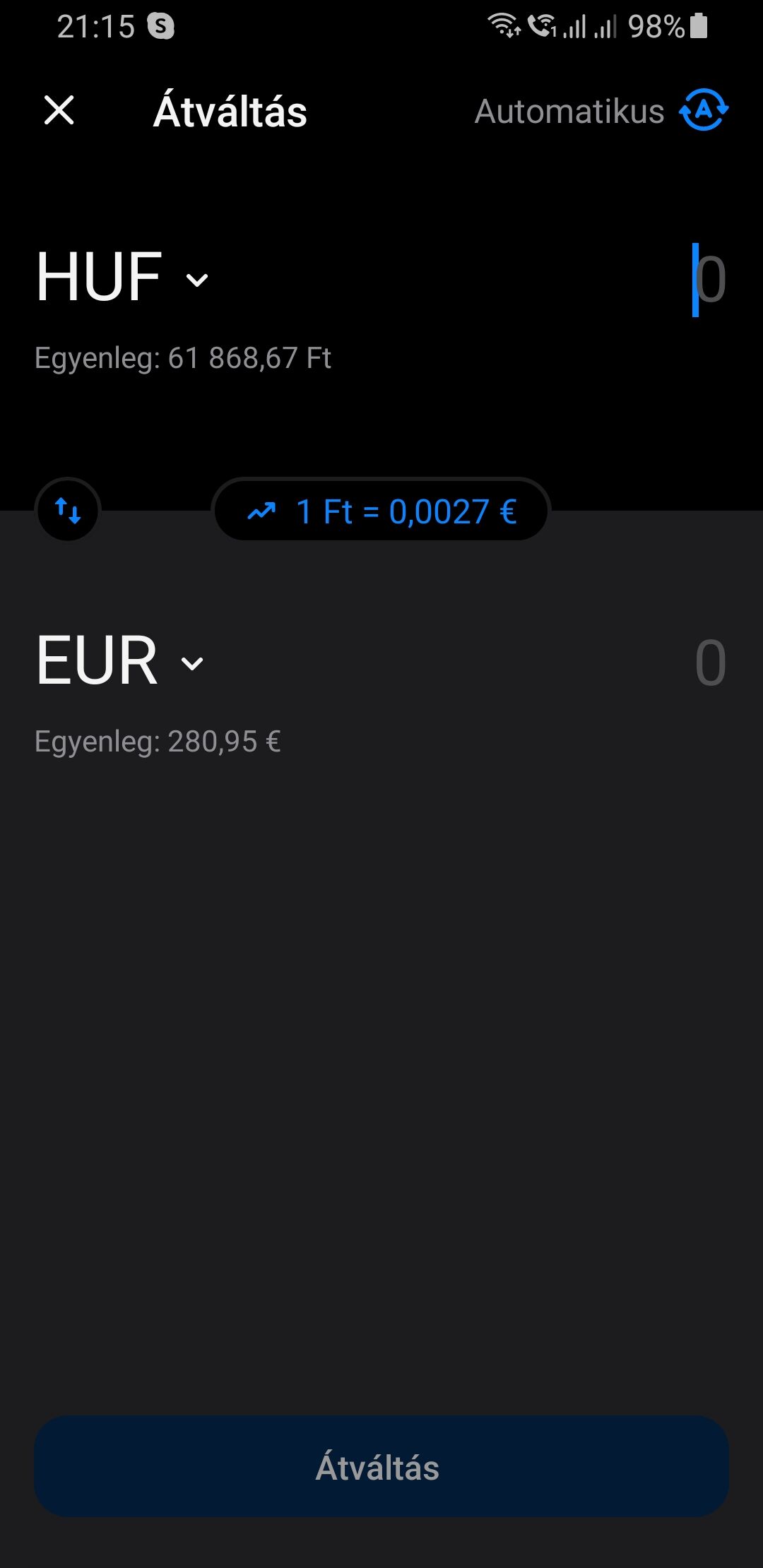Open the Automatikus auto-exchange option
Viewport: 763px width, 1568px height.
pyautogui.click(x=601, y=110)
